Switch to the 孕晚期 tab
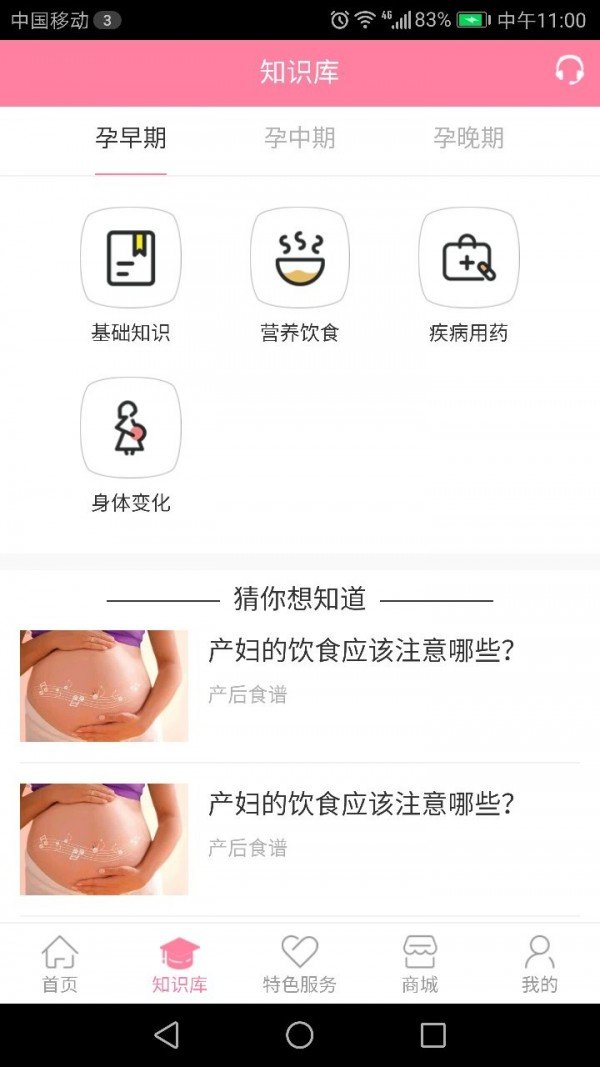 468,138
